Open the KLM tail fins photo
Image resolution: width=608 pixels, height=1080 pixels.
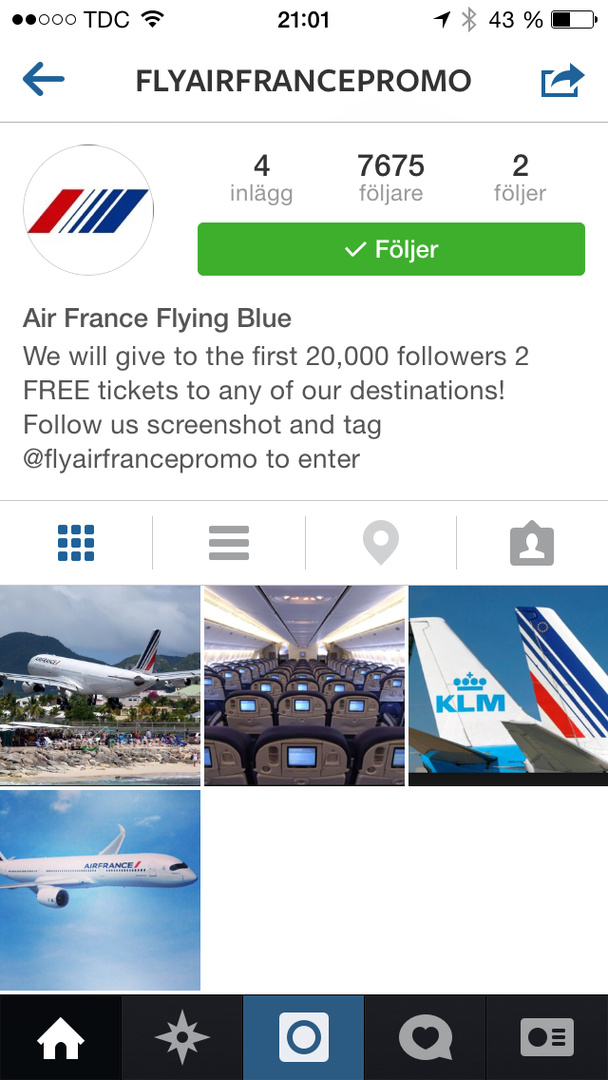pos(508,685)
